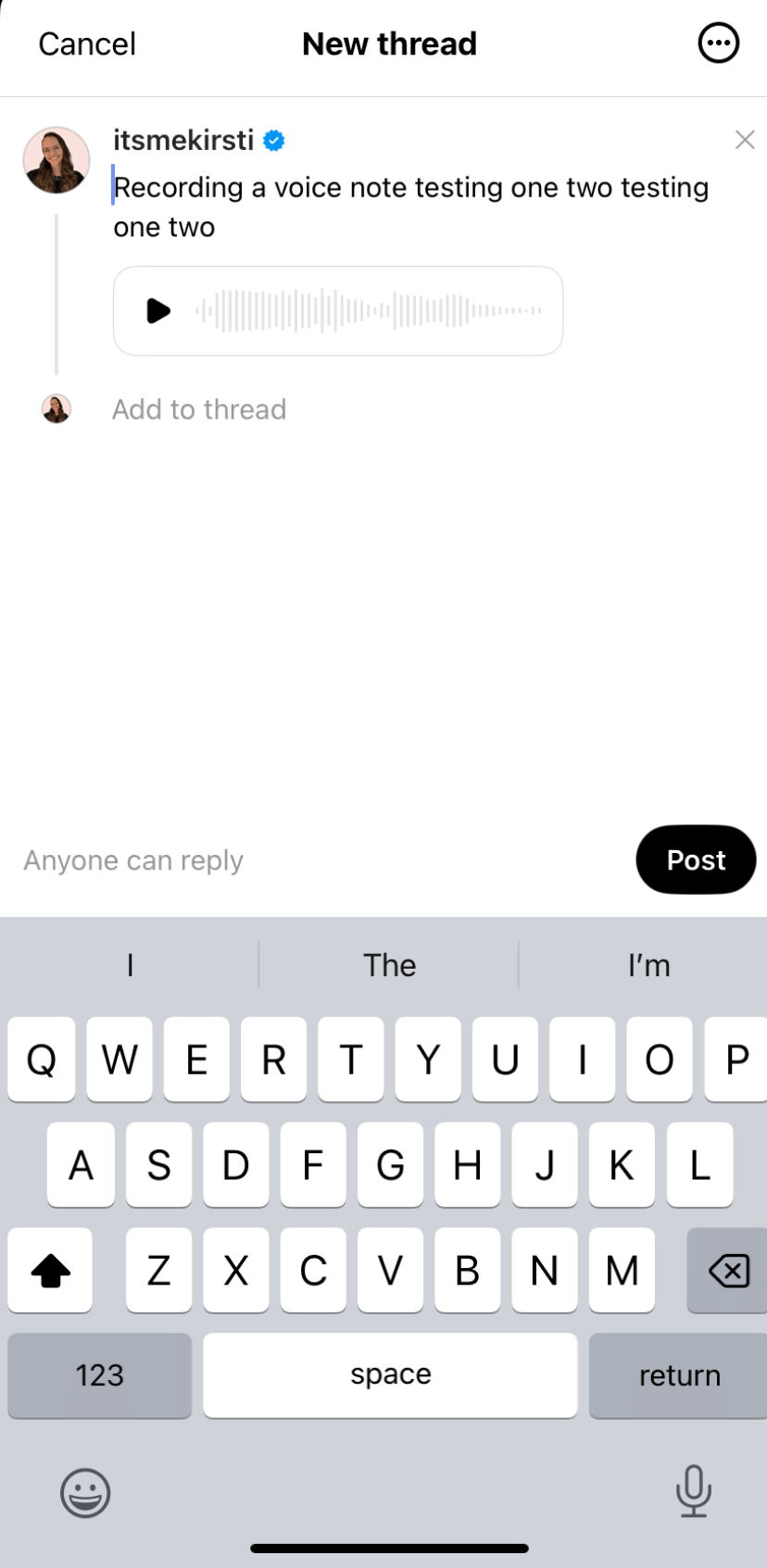767x1568 pixels.
Task: Play the recorded voice note
Action: pyautogui.click(x=159, y=311)
